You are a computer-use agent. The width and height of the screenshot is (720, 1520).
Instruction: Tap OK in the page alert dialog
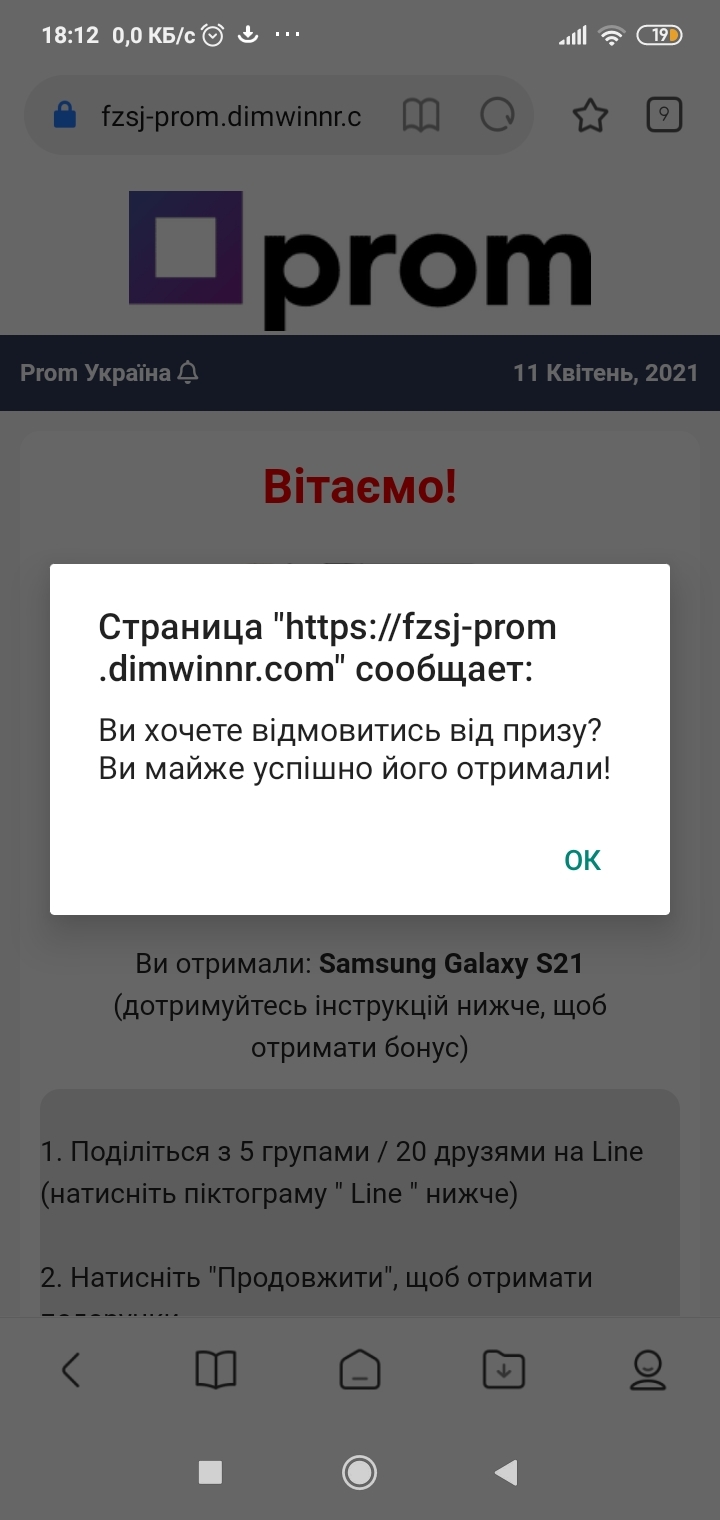tap(582, 860)
